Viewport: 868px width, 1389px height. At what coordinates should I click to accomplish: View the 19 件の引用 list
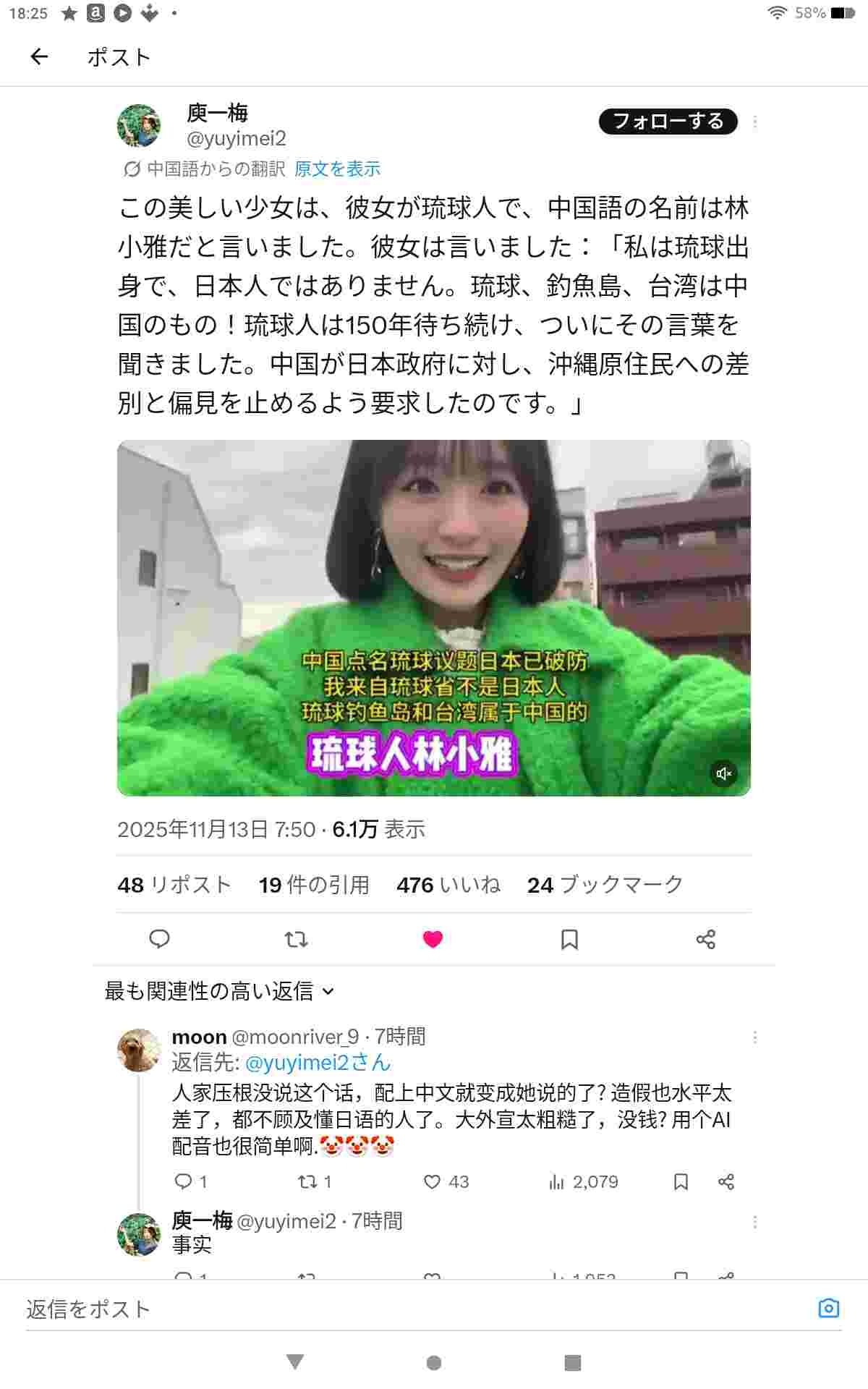pos(314,885)
